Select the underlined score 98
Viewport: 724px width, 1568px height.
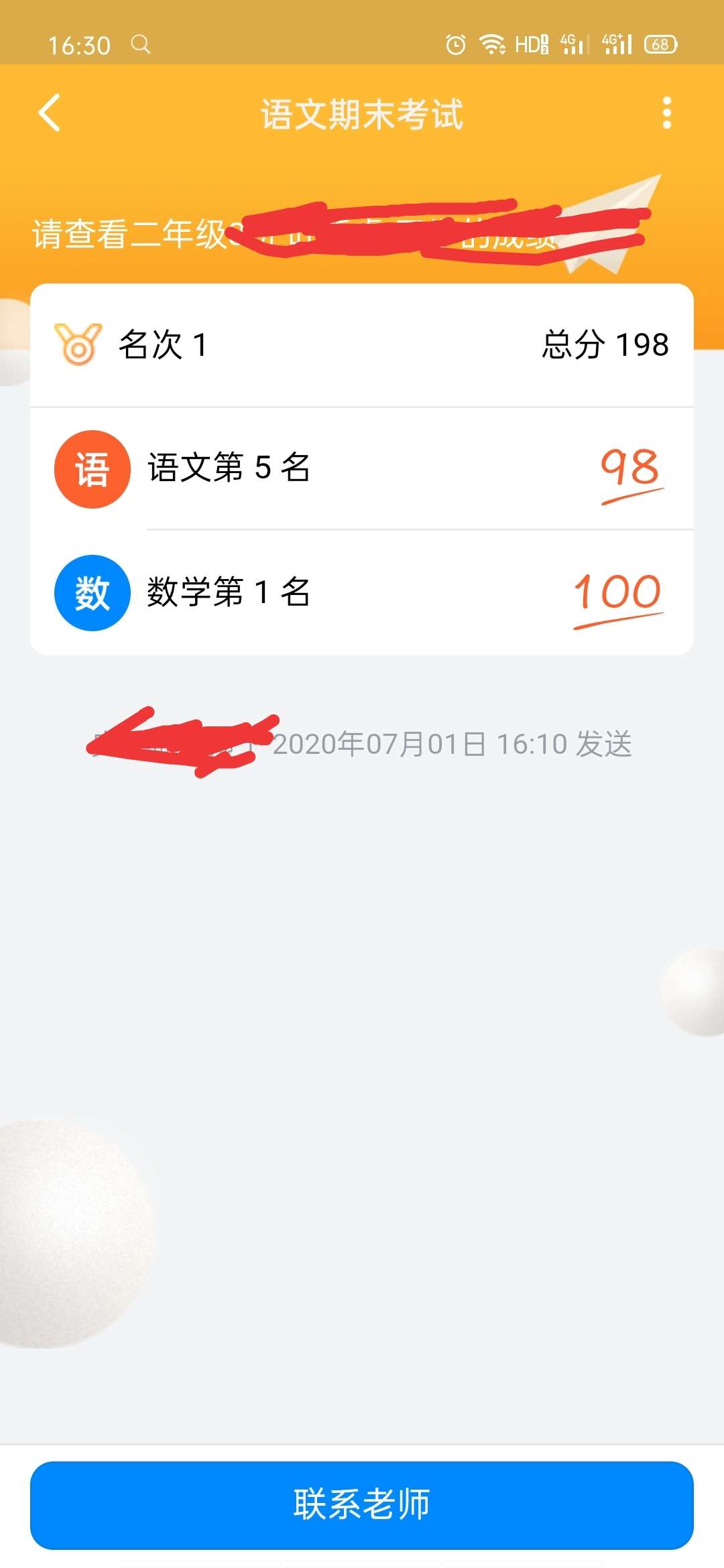(x=629, y=468)
